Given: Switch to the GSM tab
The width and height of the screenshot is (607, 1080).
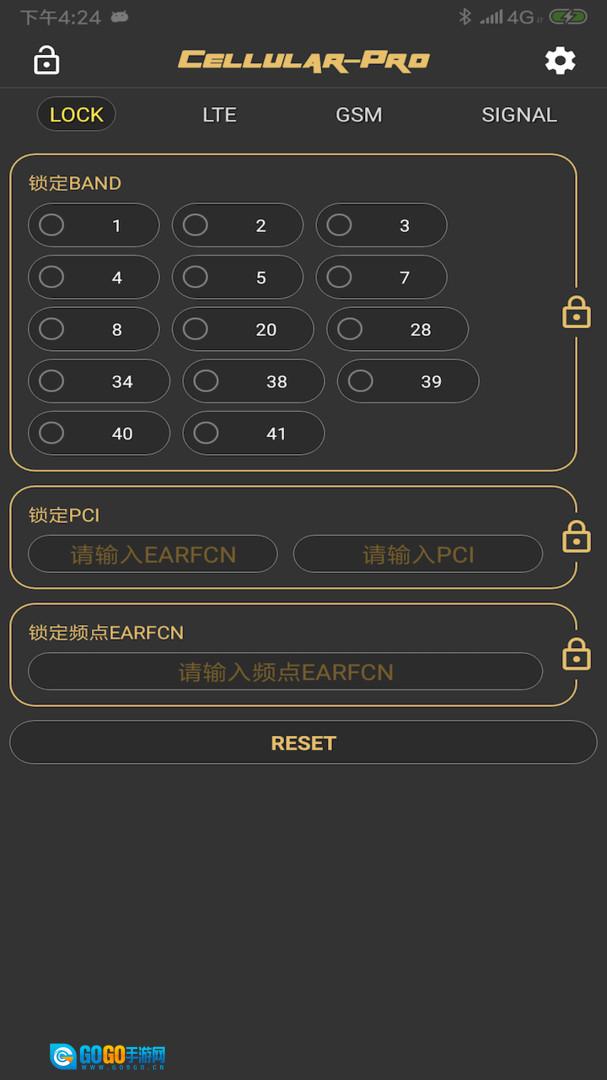Looking at the screenshot, I should click(358, 114).
